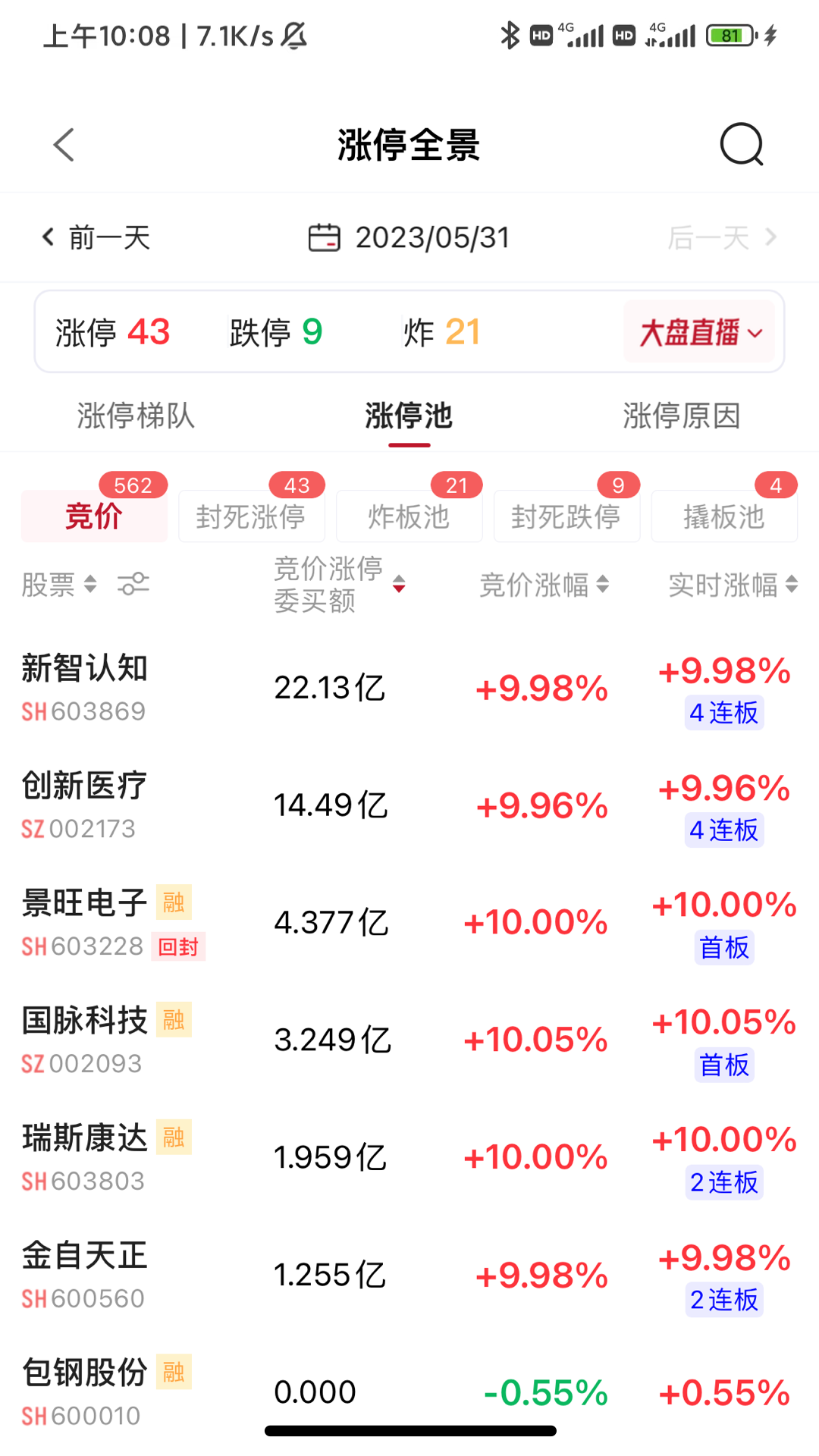Screen dimensions: 819x1456
Task: Tap the 回封 tag on 景旺电子
Action: tap(178, 947)
